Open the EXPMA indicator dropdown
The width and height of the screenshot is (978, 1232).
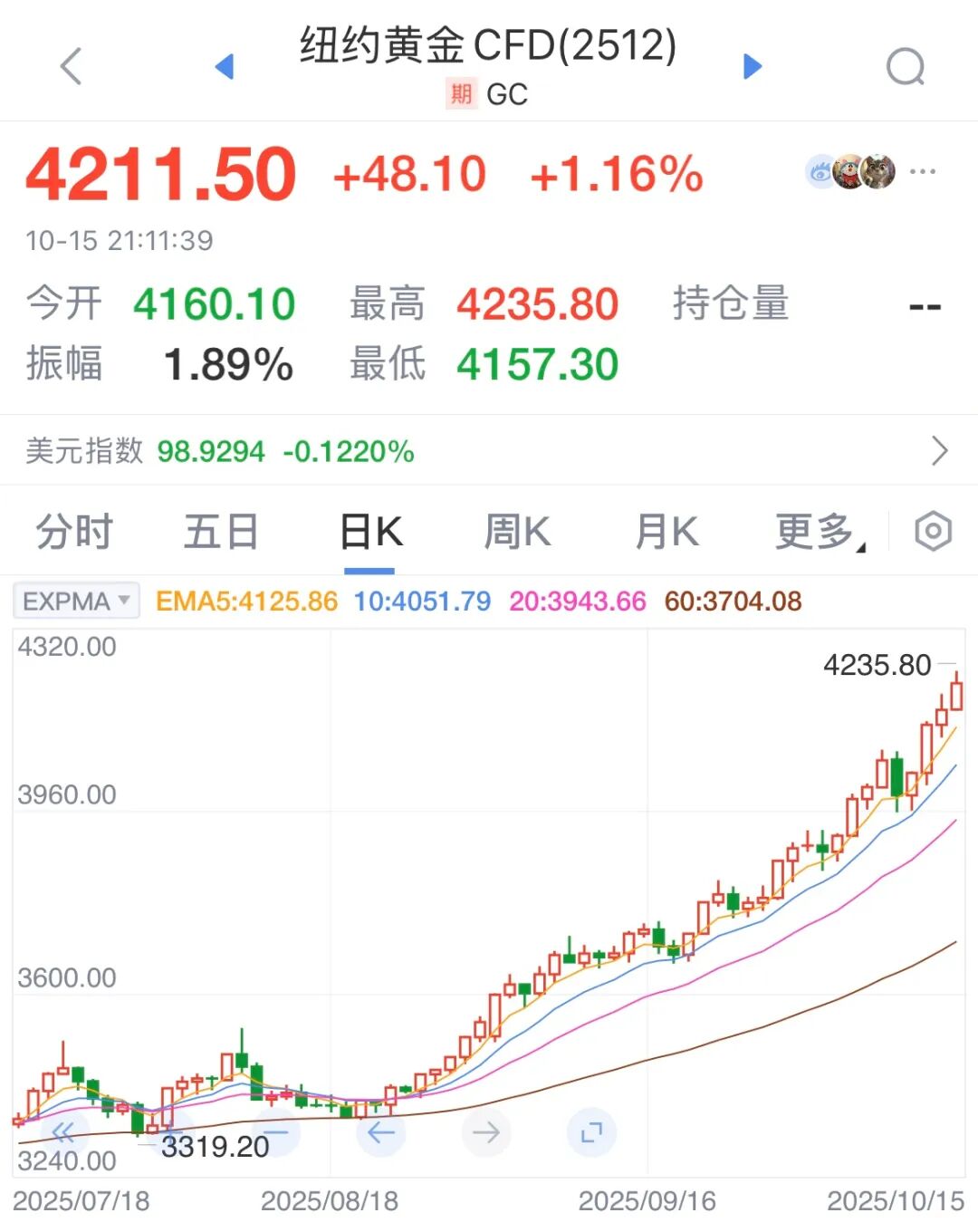pos(76,601)
